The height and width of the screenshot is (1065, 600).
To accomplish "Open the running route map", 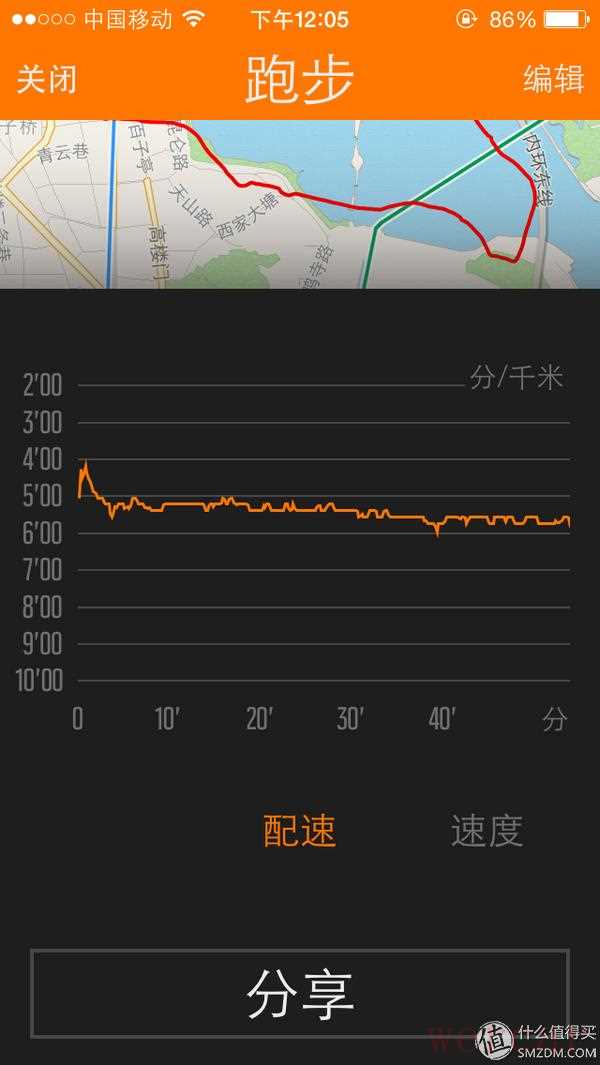I will (x=300, y=204).
